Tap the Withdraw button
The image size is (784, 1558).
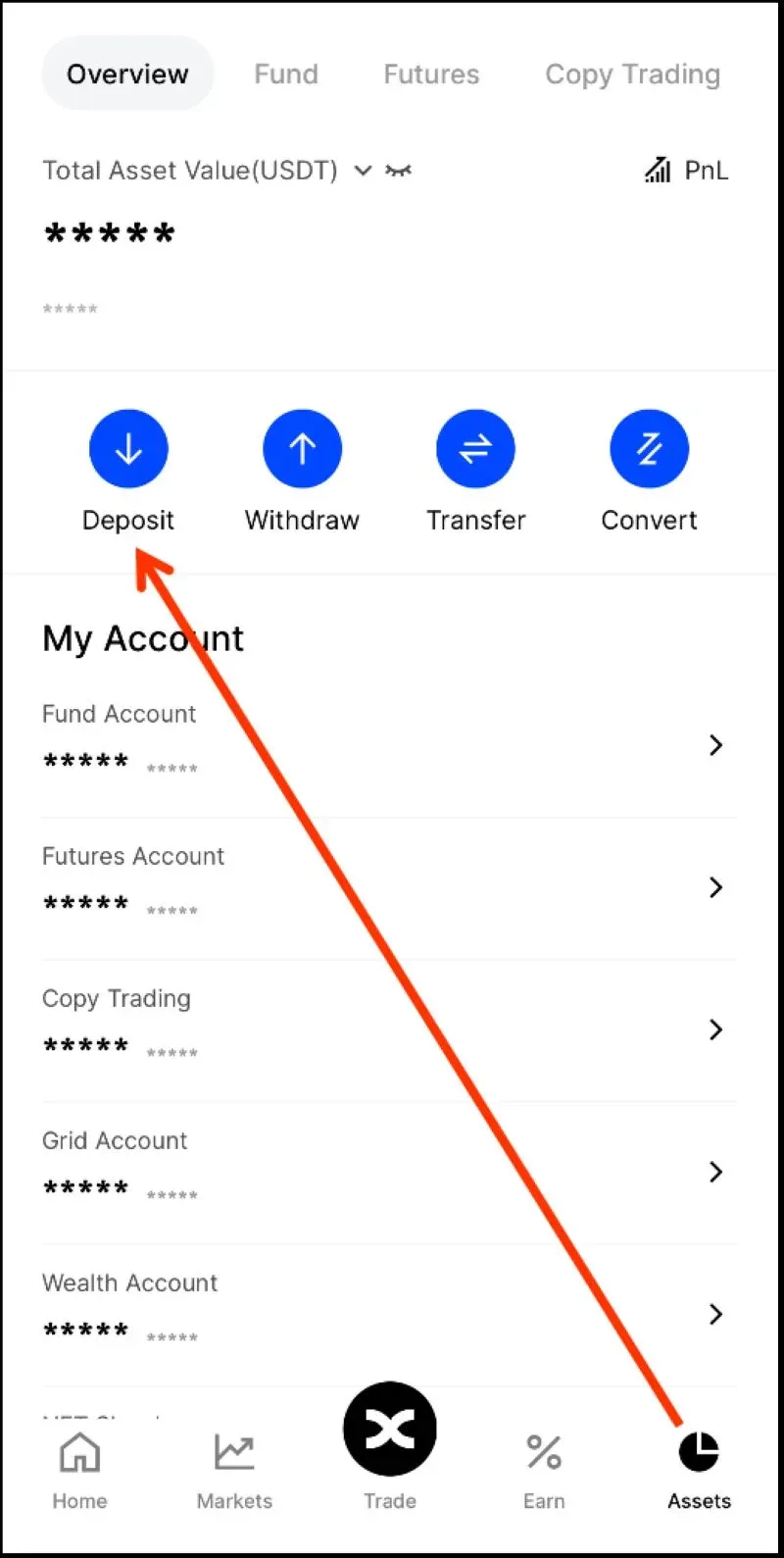302,449
